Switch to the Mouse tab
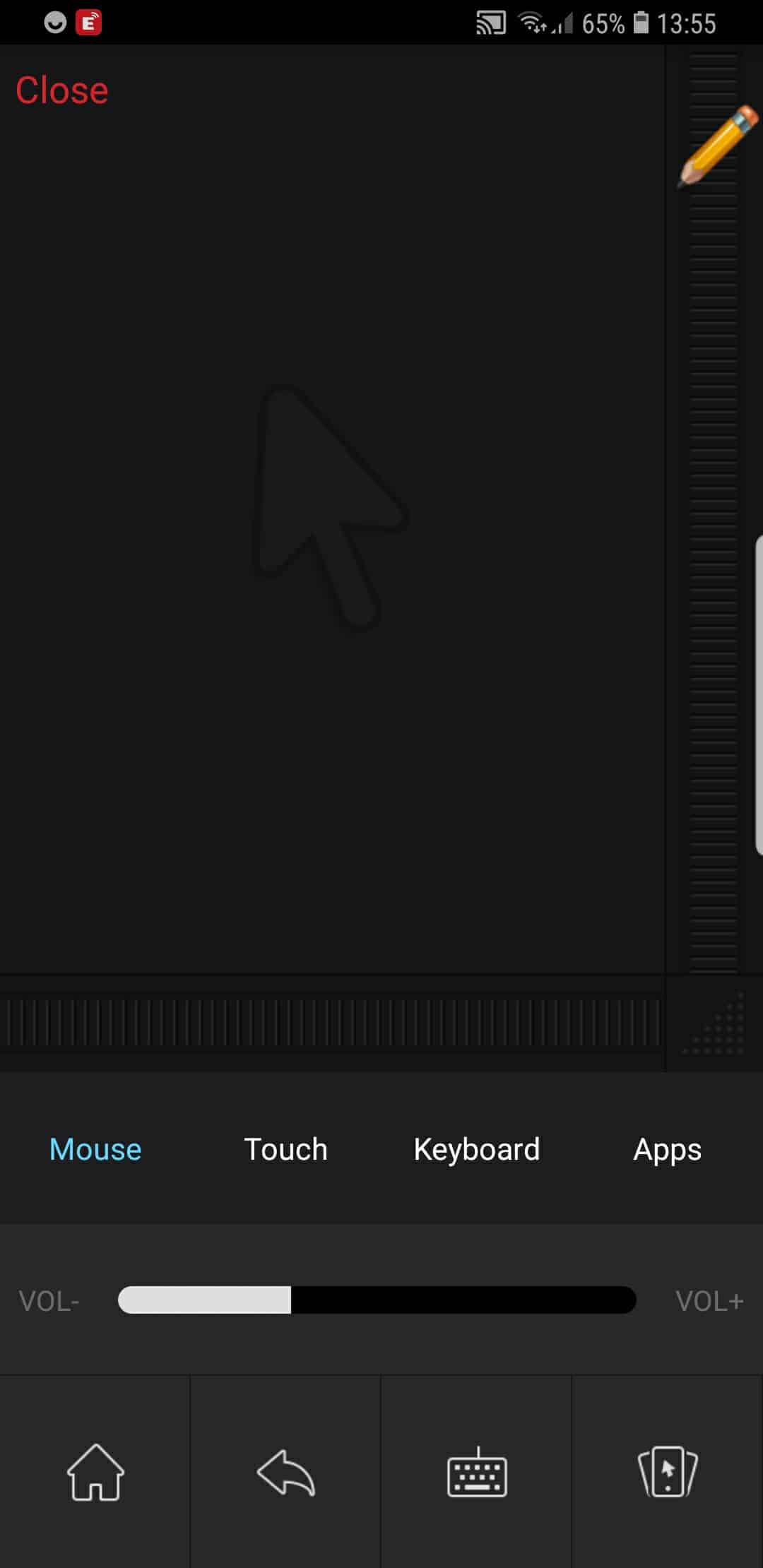The width and height of the screenshot is (763, 1568). (x=95, y=1149)
